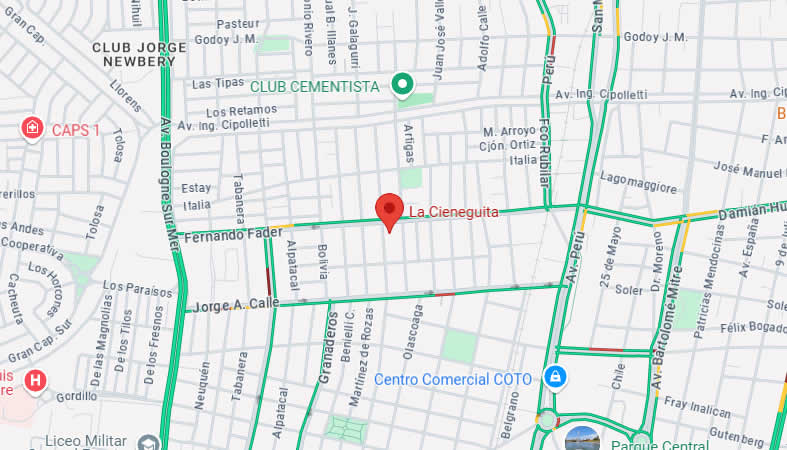This screenshot has height=450, width=787.
Task: Open the Centro Comercial COTO shopping marker
Action: 553,378
